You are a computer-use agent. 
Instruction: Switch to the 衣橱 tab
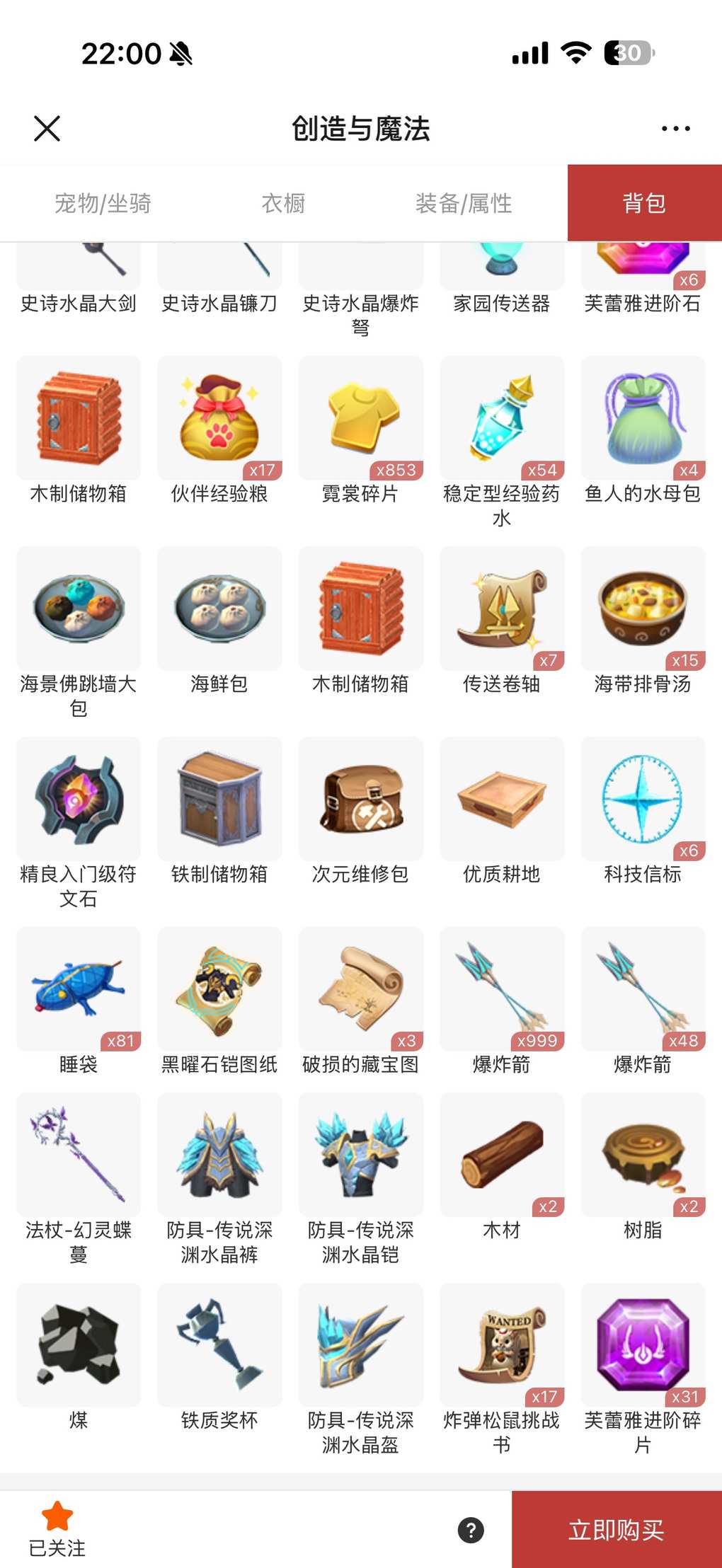coord(283,204)
